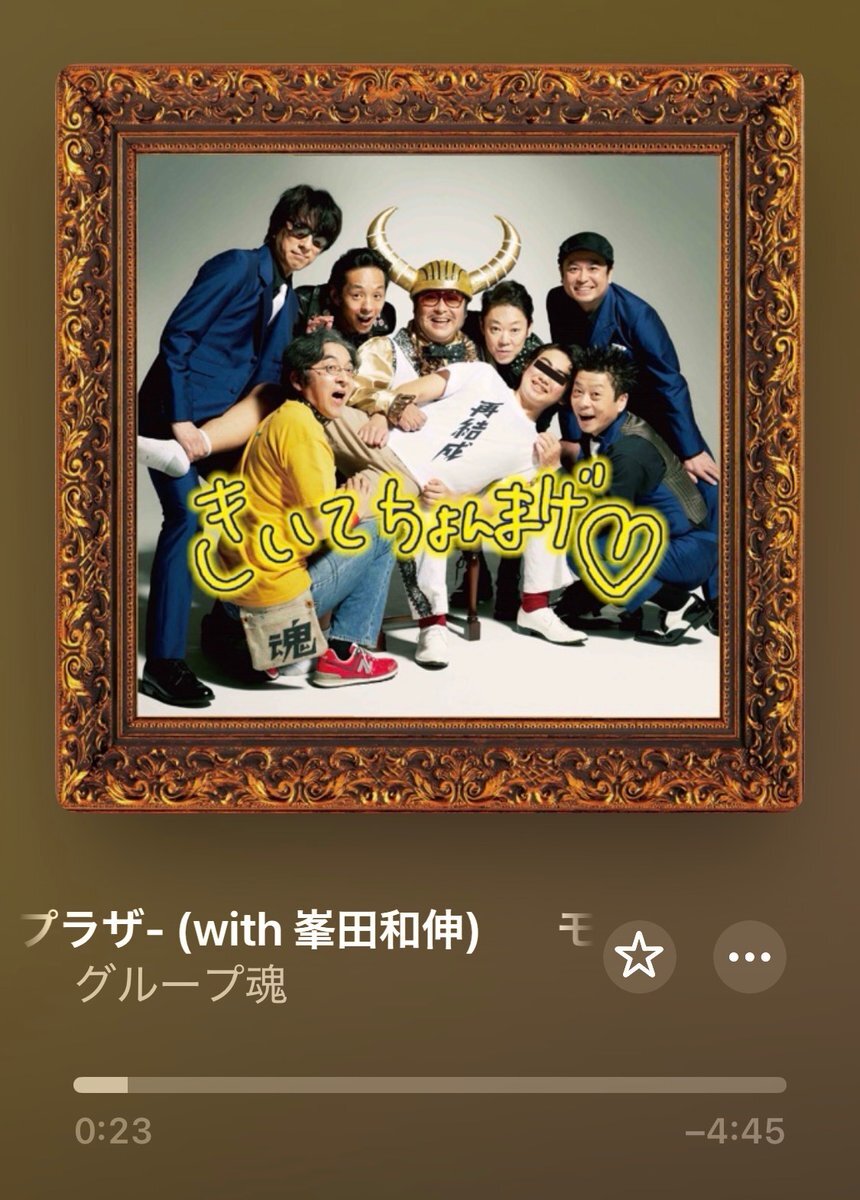Tap the playback progress bar

pos(430,1085)
